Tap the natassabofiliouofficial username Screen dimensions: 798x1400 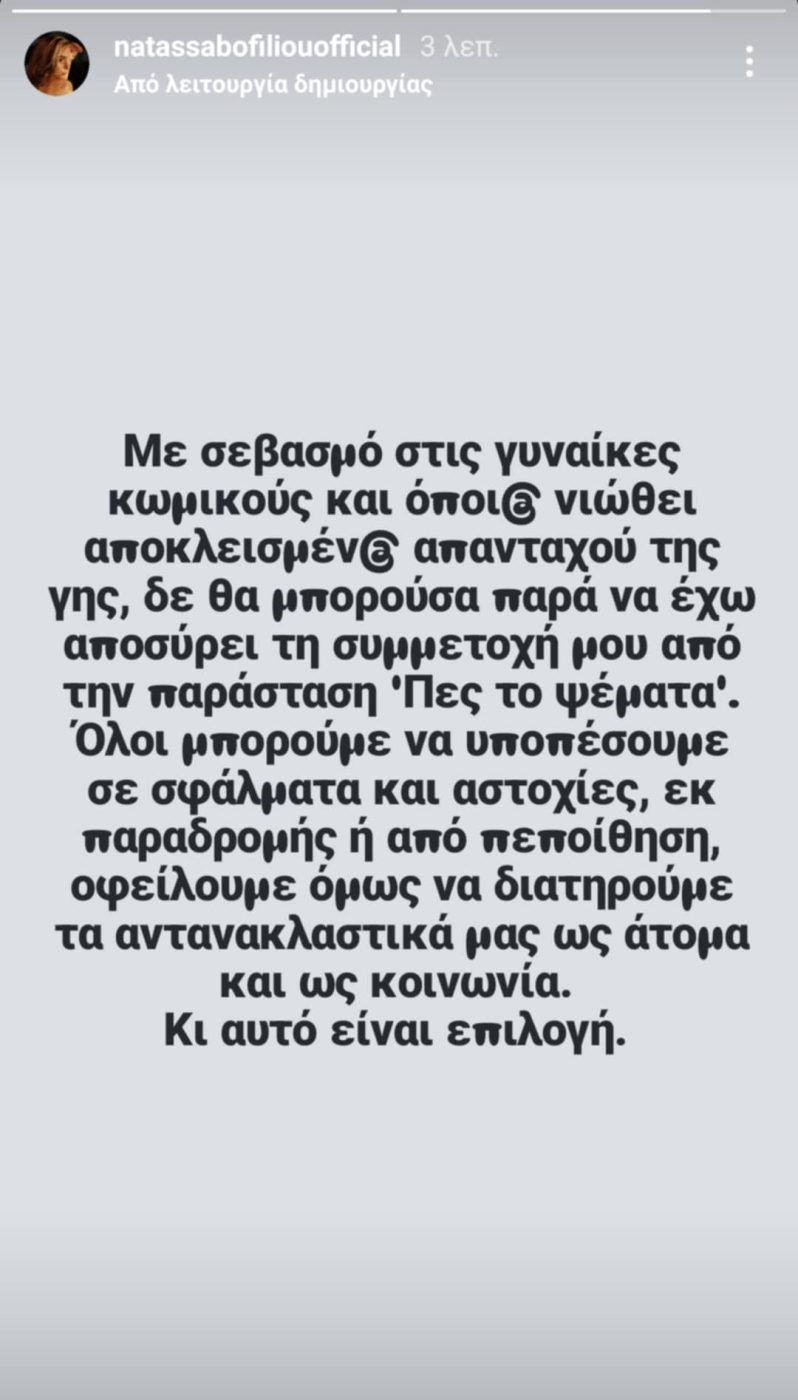coord(257,46)
